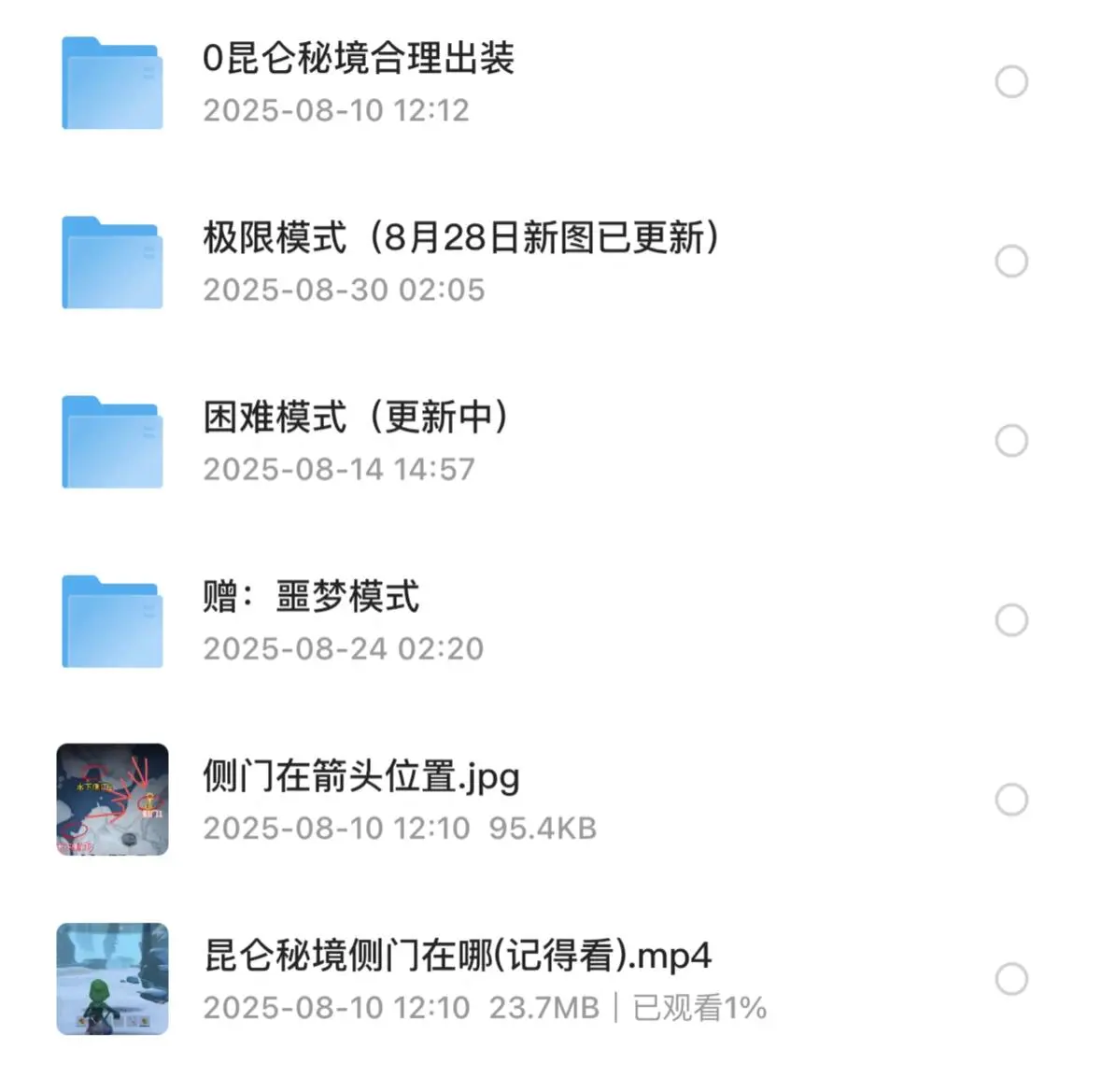Open the 困难模式（更新中）folder
Viewport: 1101px width, 1092px height.
click(355, 418)
